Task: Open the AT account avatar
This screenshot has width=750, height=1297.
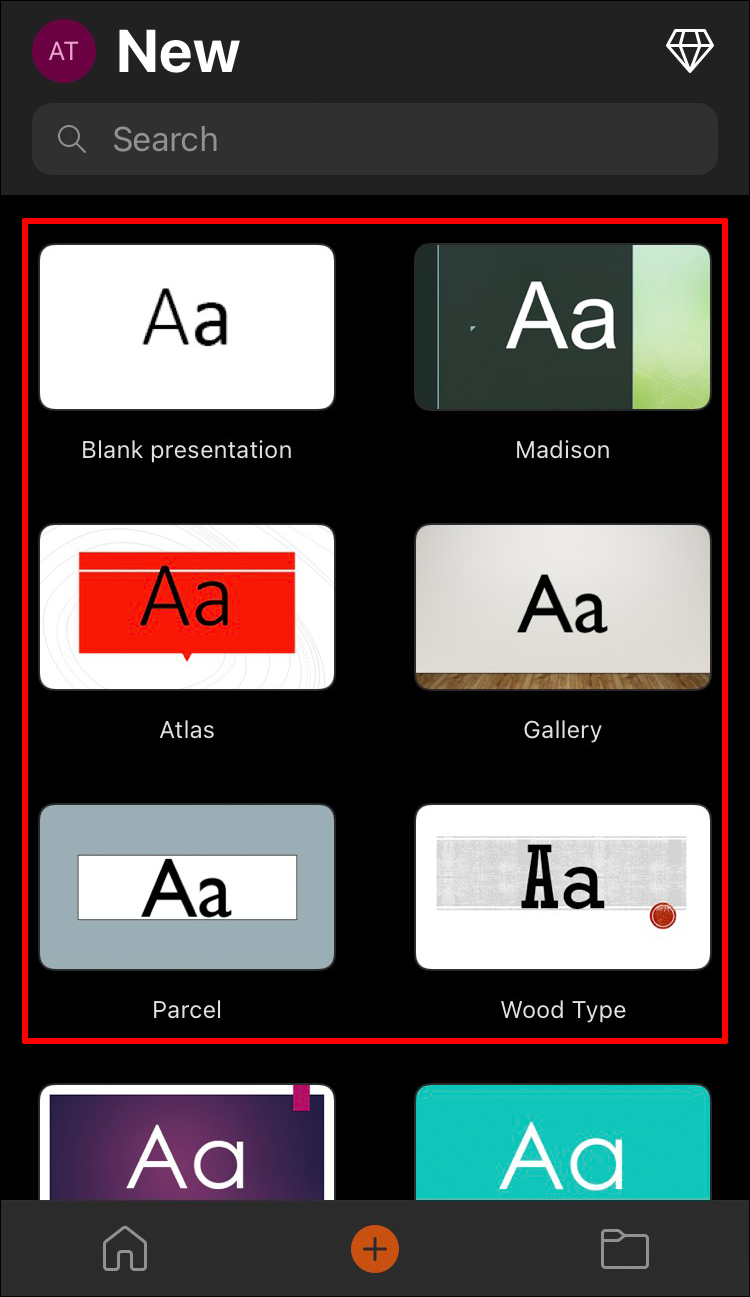Action: [x=63, y=51]
